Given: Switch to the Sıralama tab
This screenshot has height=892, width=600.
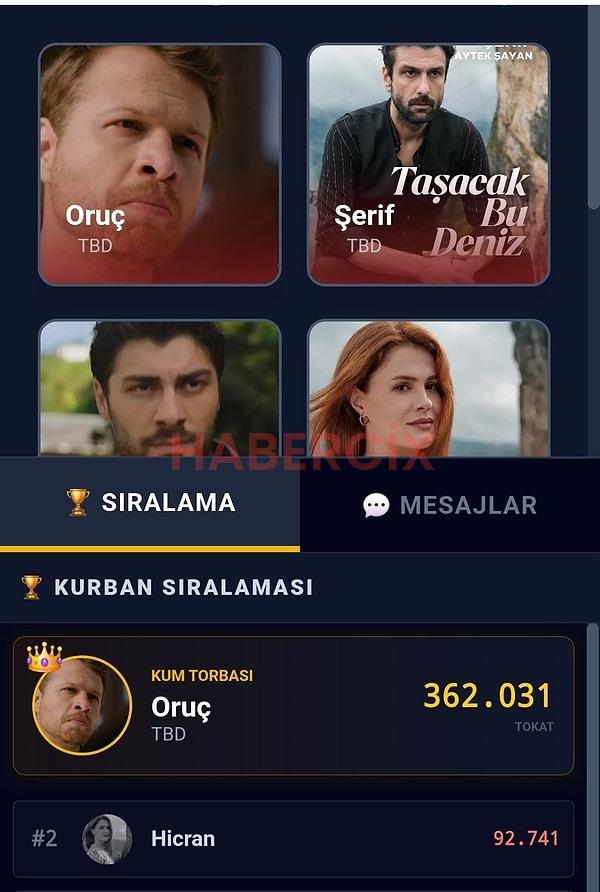Looking at the screenshot, I should pyautogui.click(x=150, y=503).
